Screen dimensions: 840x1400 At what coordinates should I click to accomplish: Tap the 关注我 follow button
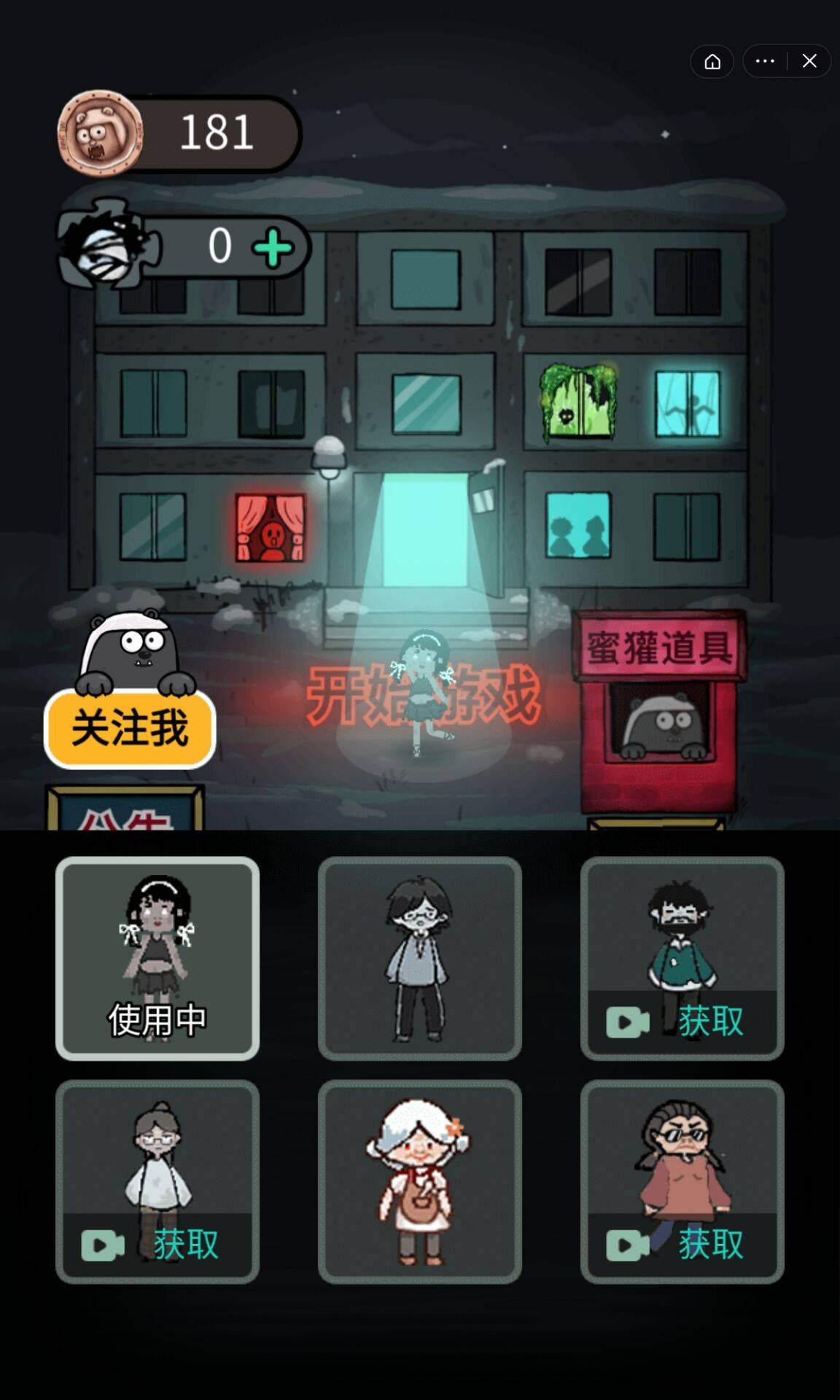click(x=130, y=728)
